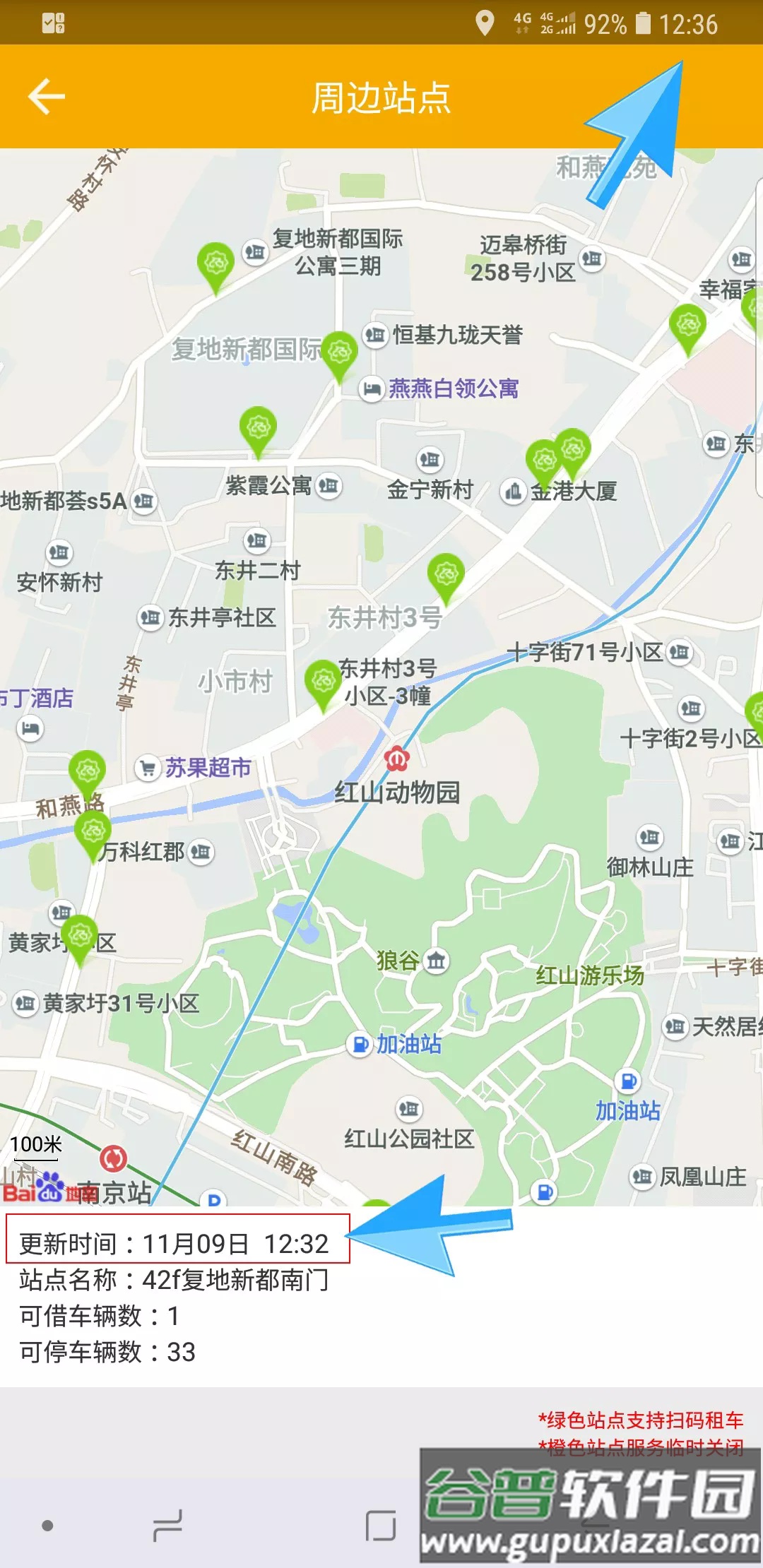The width and height of the screenshot is (763, 1568).
Task: Go to the phone's home screen
Action: pos(381,1526)
